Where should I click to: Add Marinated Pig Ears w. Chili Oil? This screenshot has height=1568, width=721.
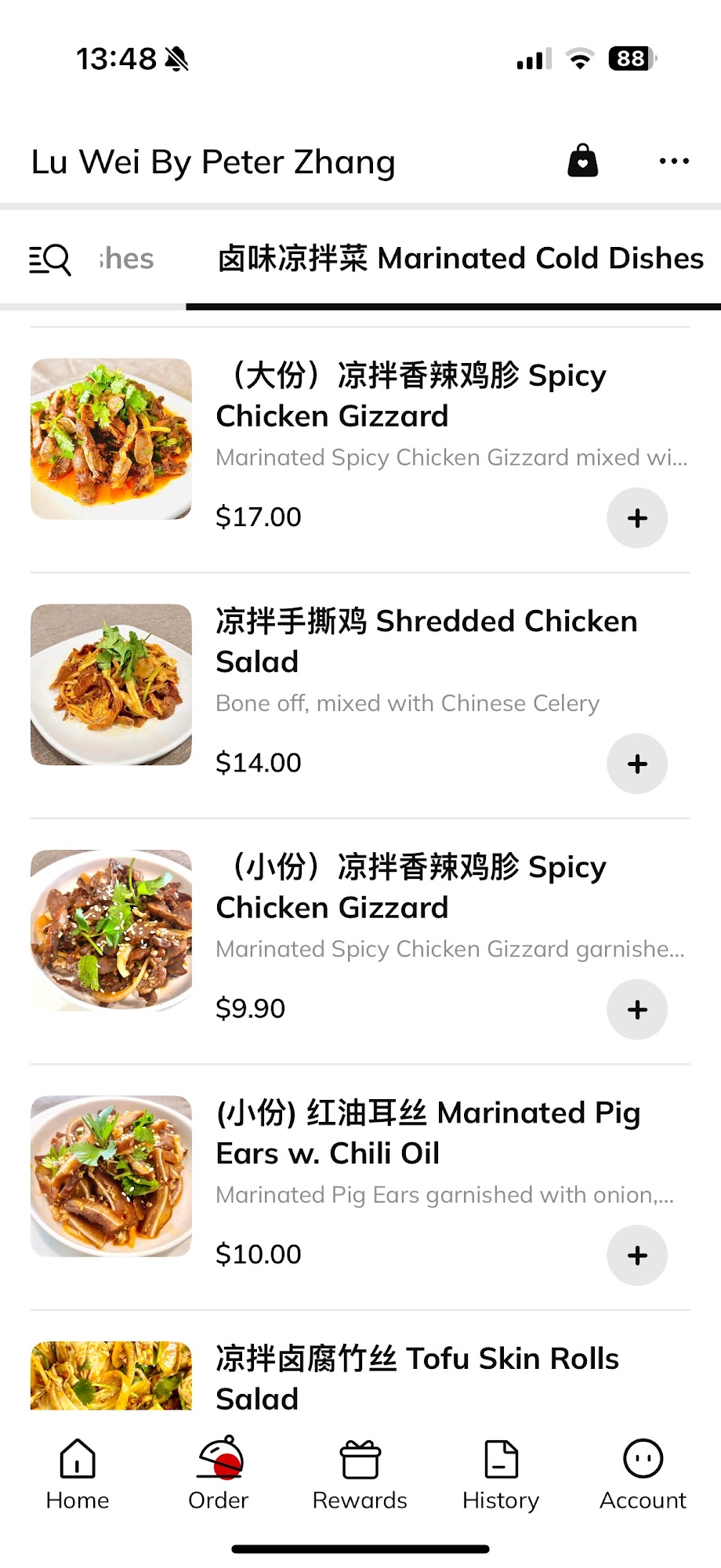point(637,1255)
